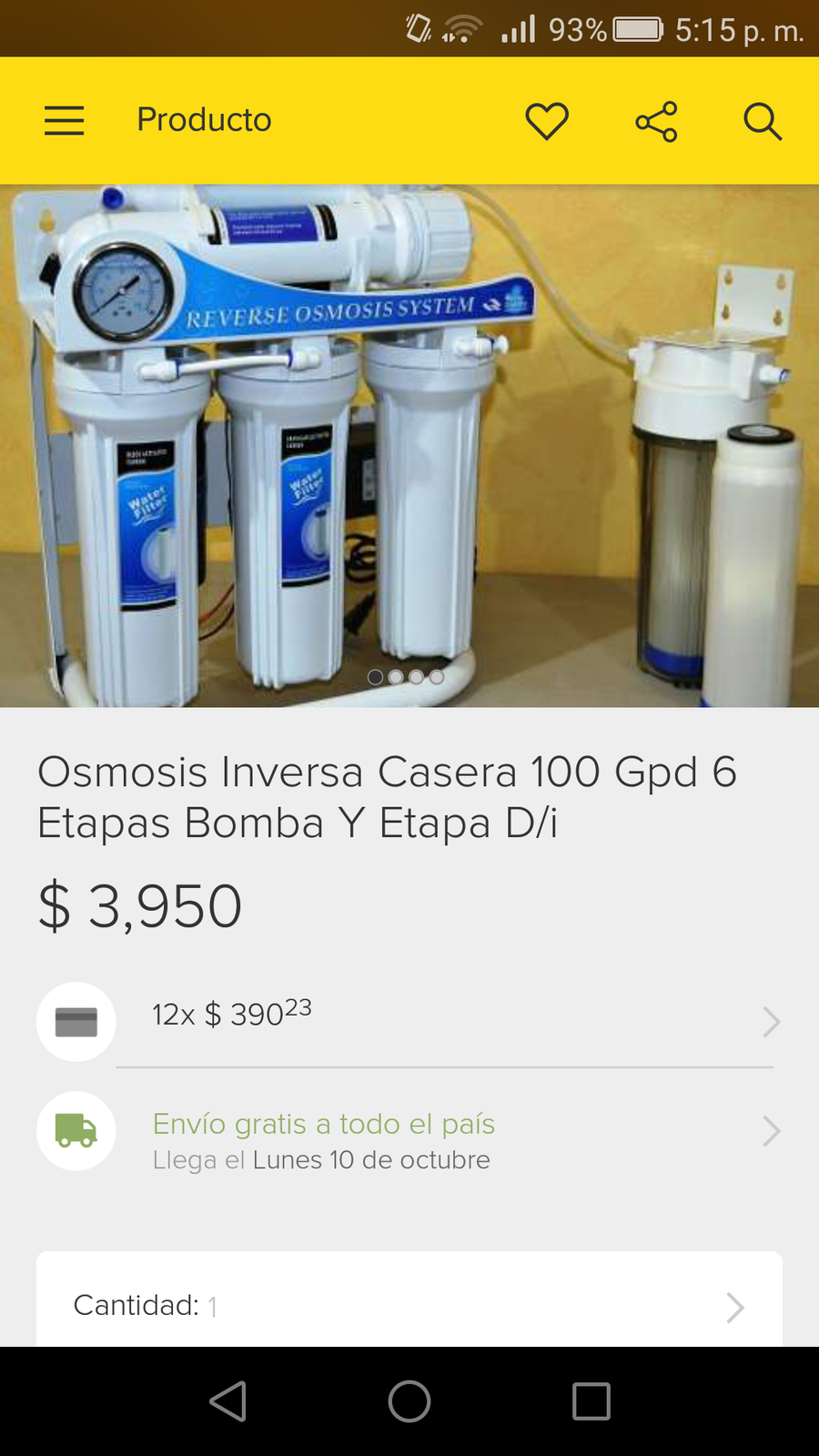View the 12x $390 installment options
The width and height of the screenshot is (819, 1456).
(409, 1021)
